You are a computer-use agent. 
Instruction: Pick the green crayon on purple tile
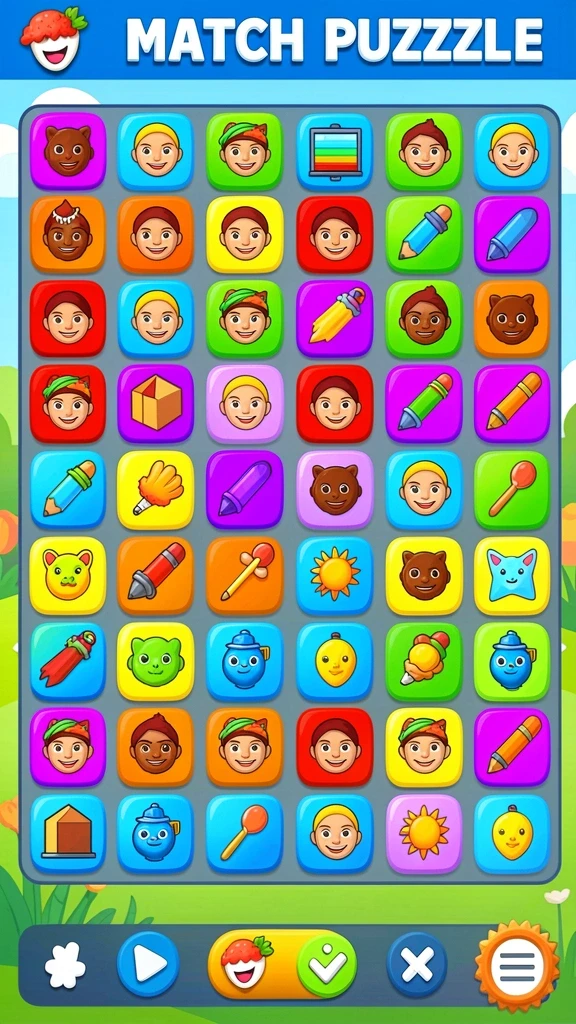coord(424,404)
